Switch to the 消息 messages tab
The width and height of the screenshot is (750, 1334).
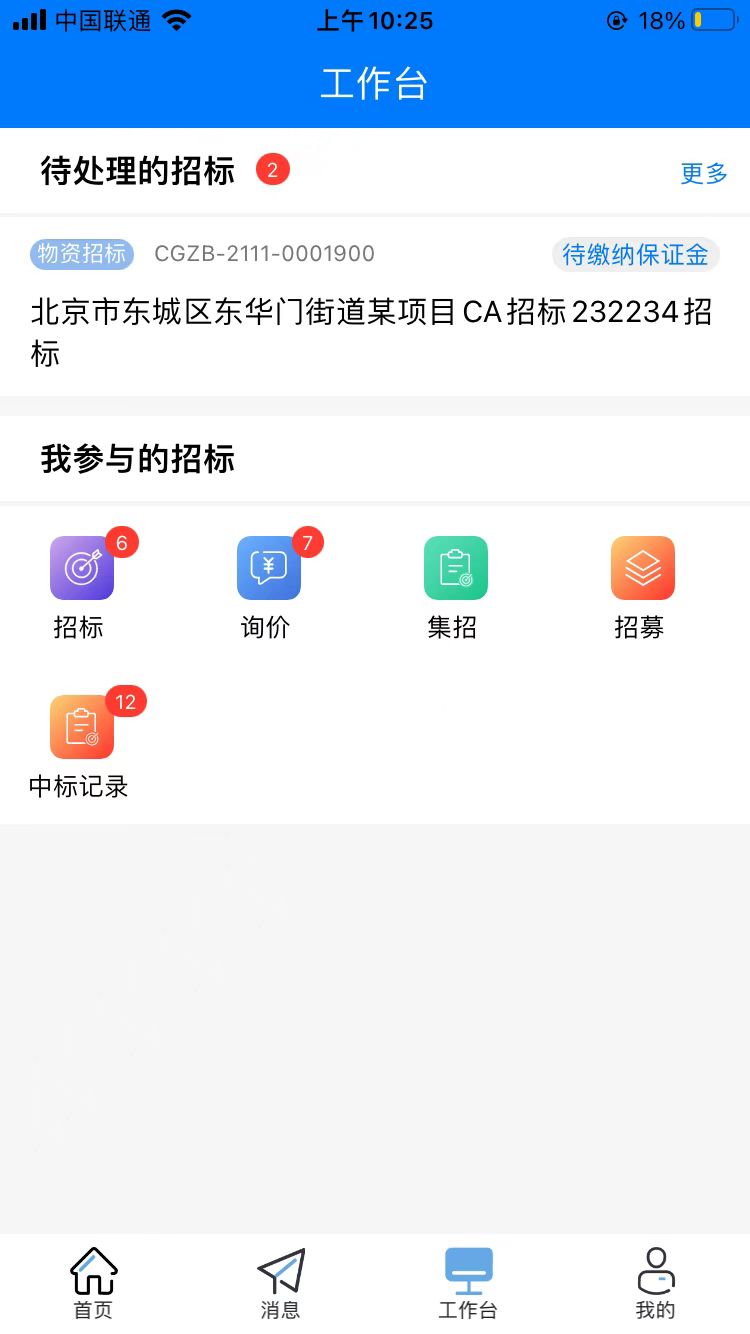(281, 1283)
